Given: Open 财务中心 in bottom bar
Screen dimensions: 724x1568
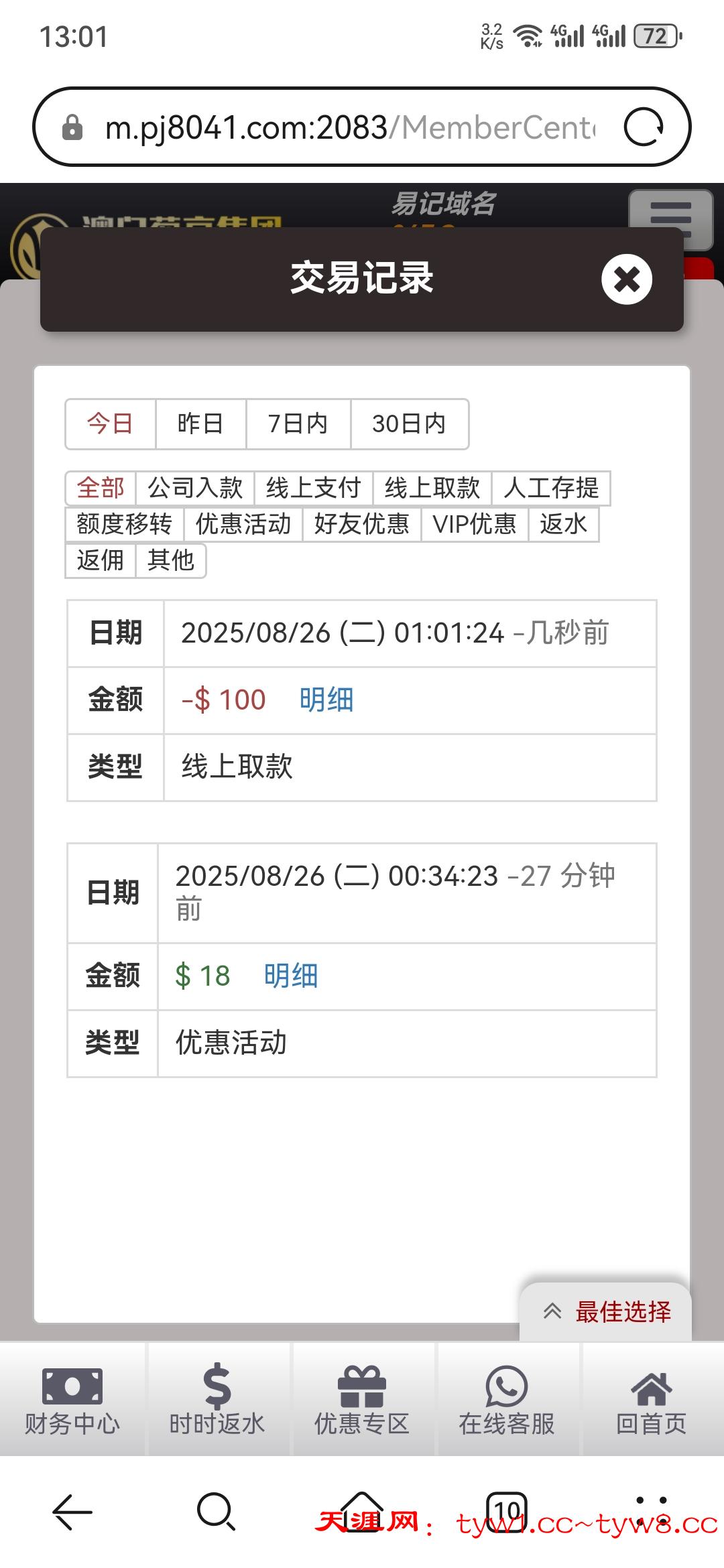Looking at the screenshot, I should pyautogui.click(x=72, y=1399).
